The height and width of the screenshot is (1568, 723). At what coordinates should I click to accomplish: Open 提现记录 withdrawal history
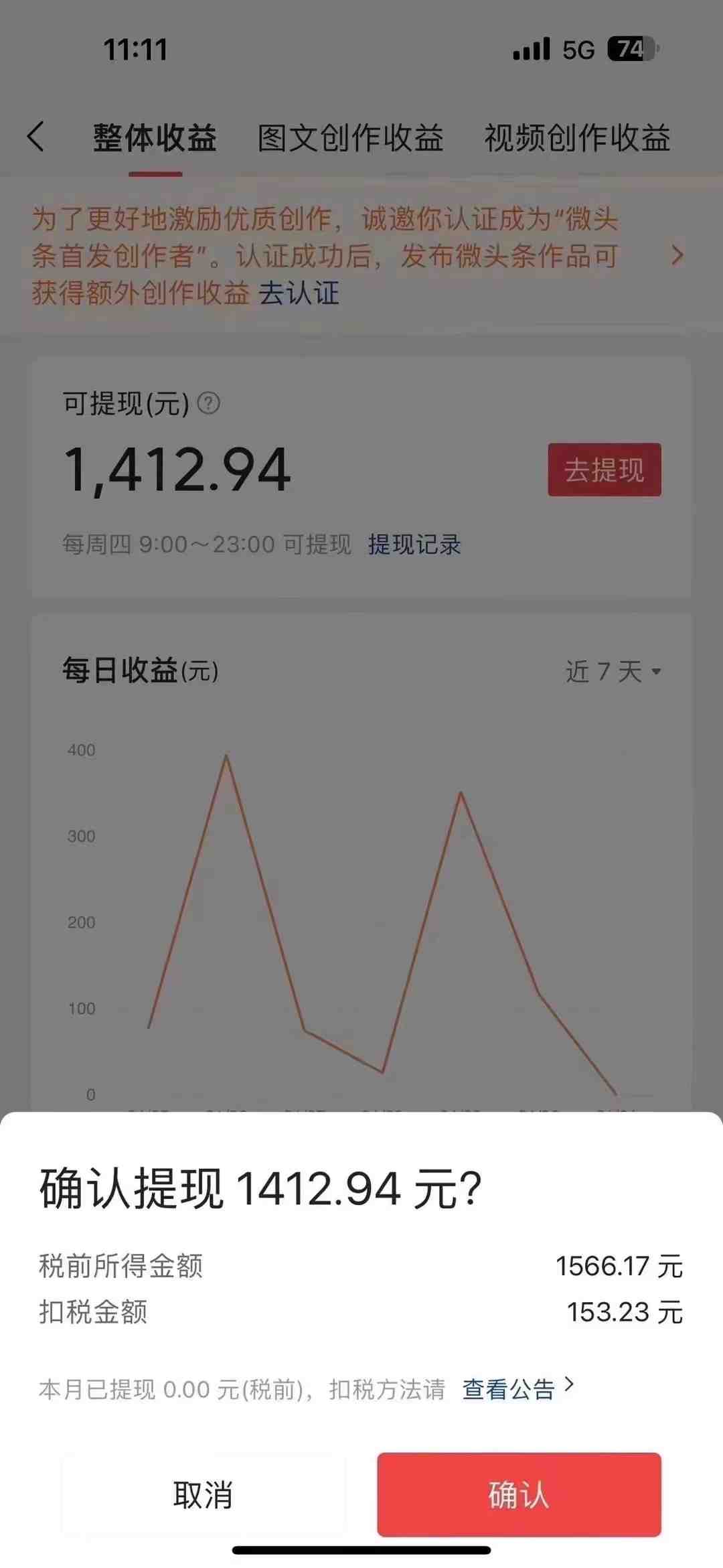tap(414, 545)
